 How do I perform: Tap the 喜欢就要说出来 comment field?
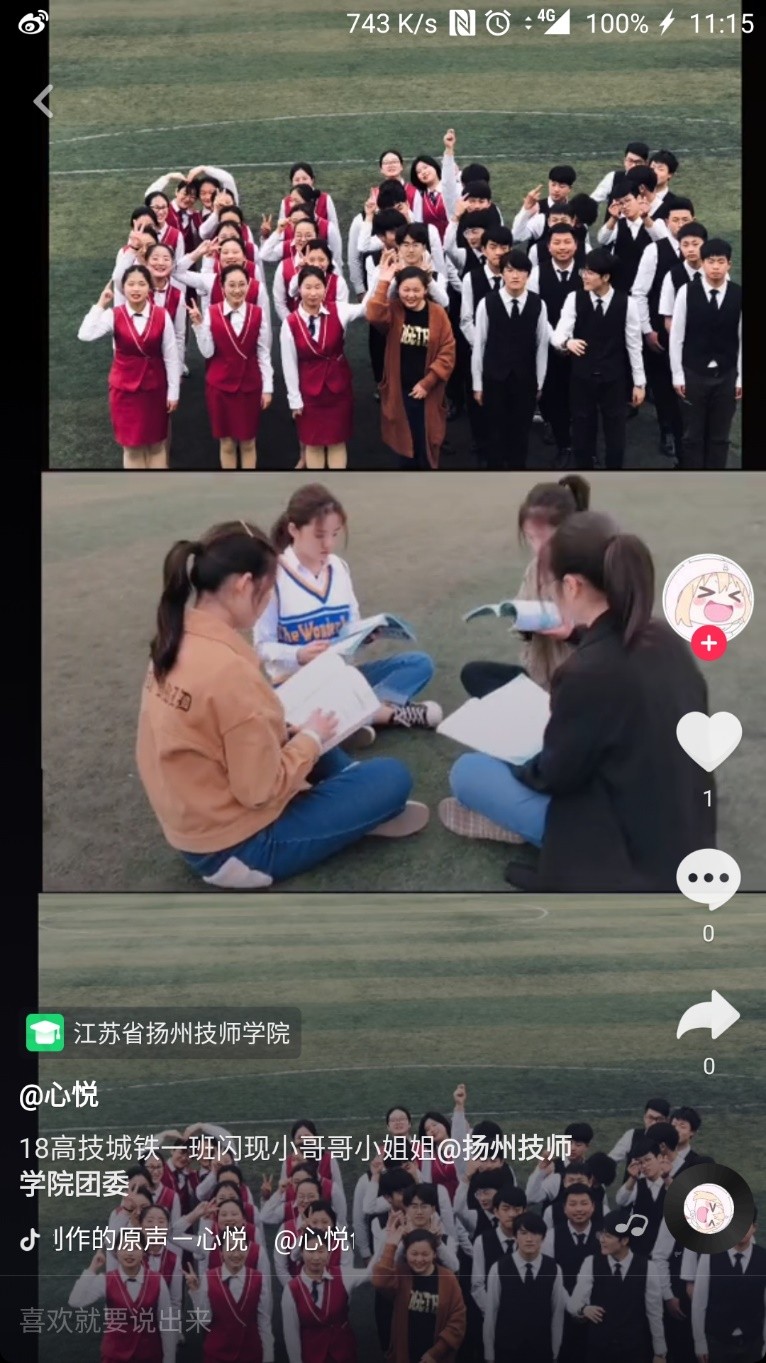(116, 1320)
